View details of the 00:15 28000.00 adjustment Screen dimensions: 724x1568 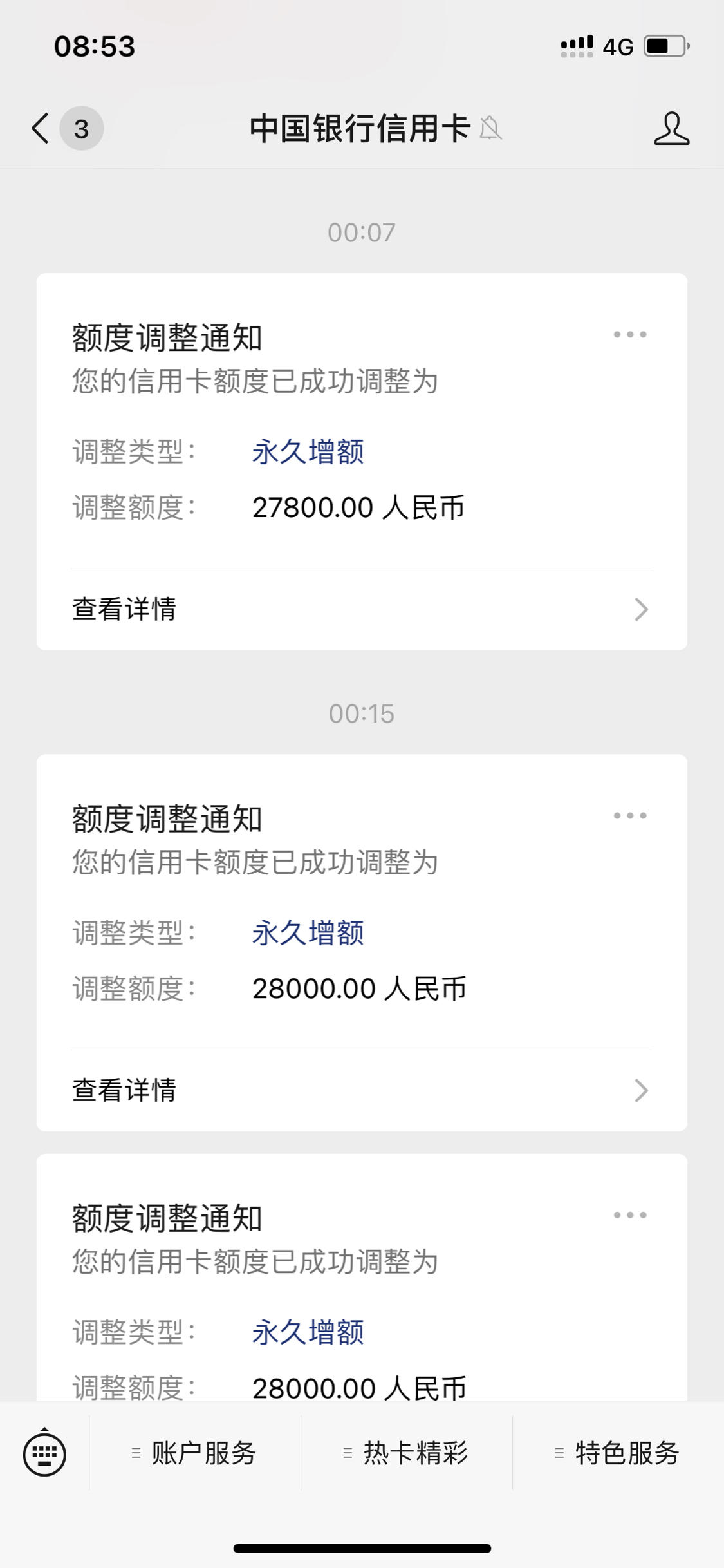pyautogui.click(x=362, y=1090)
